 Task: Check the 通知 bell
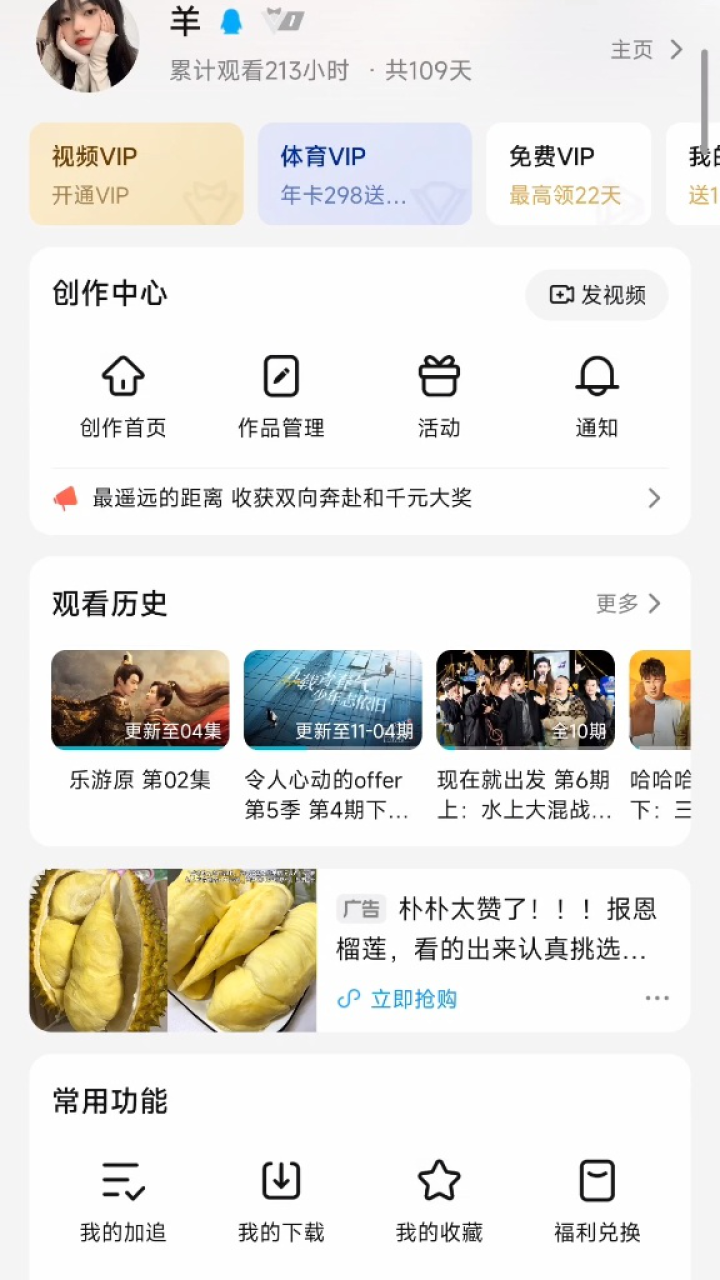pos(597,396)
